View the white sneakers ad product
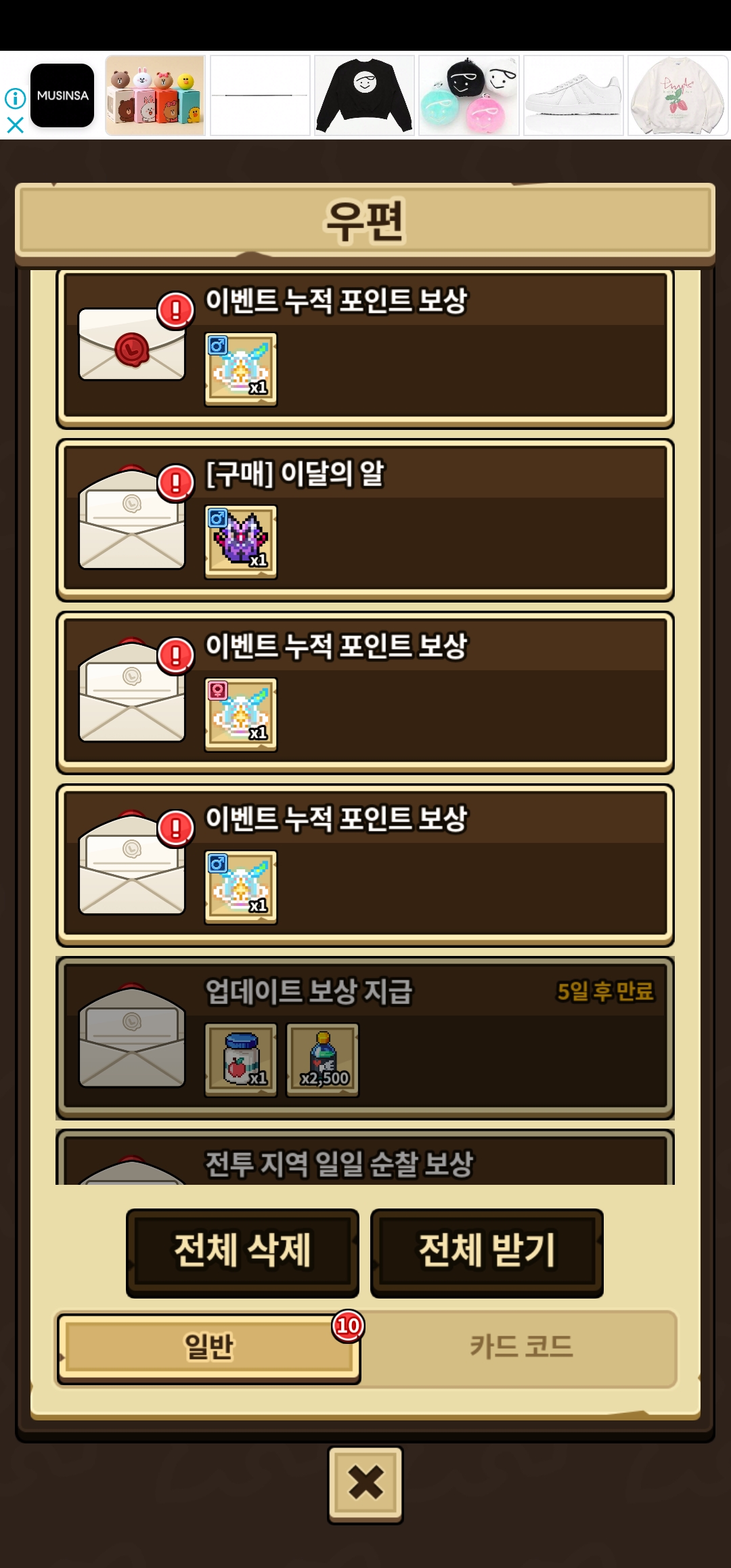 (573, 95)
